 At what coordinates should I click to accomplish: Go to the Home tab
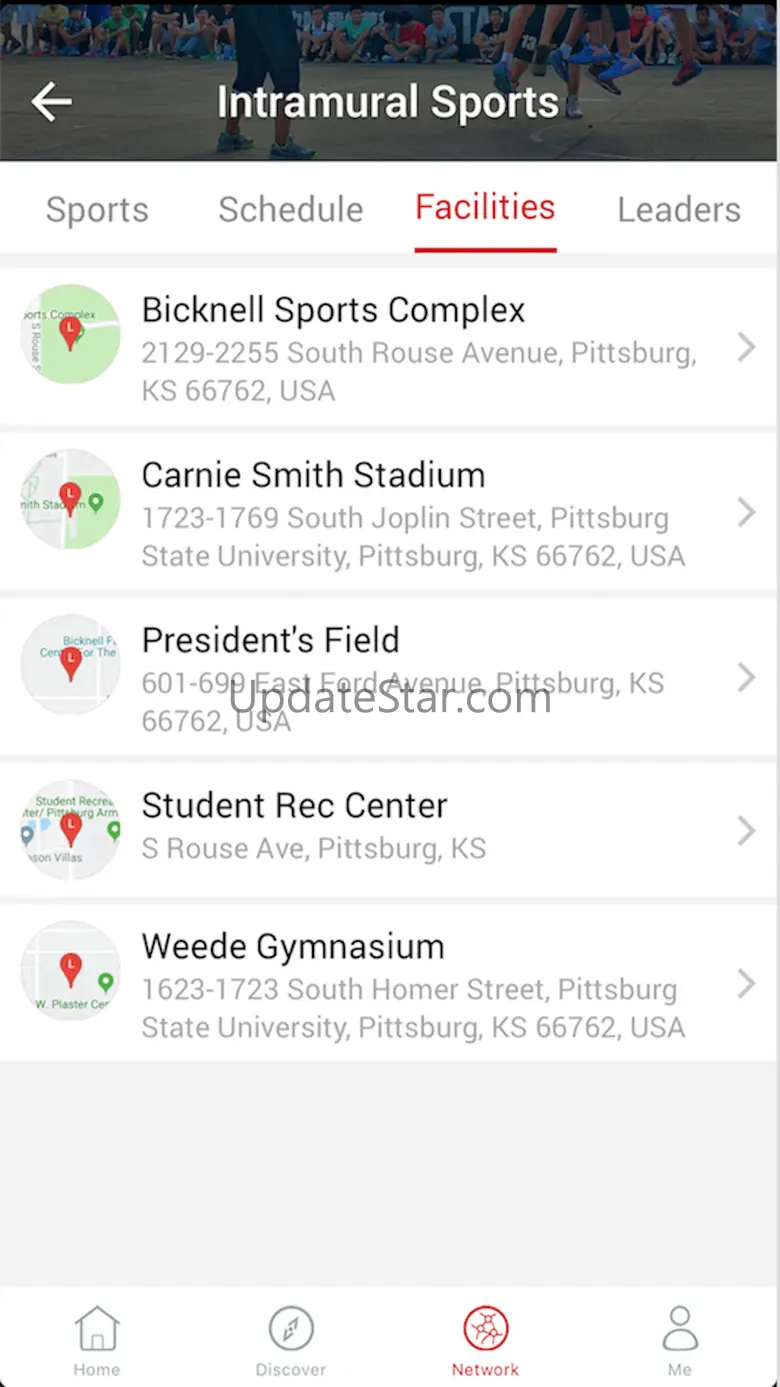97,1341
